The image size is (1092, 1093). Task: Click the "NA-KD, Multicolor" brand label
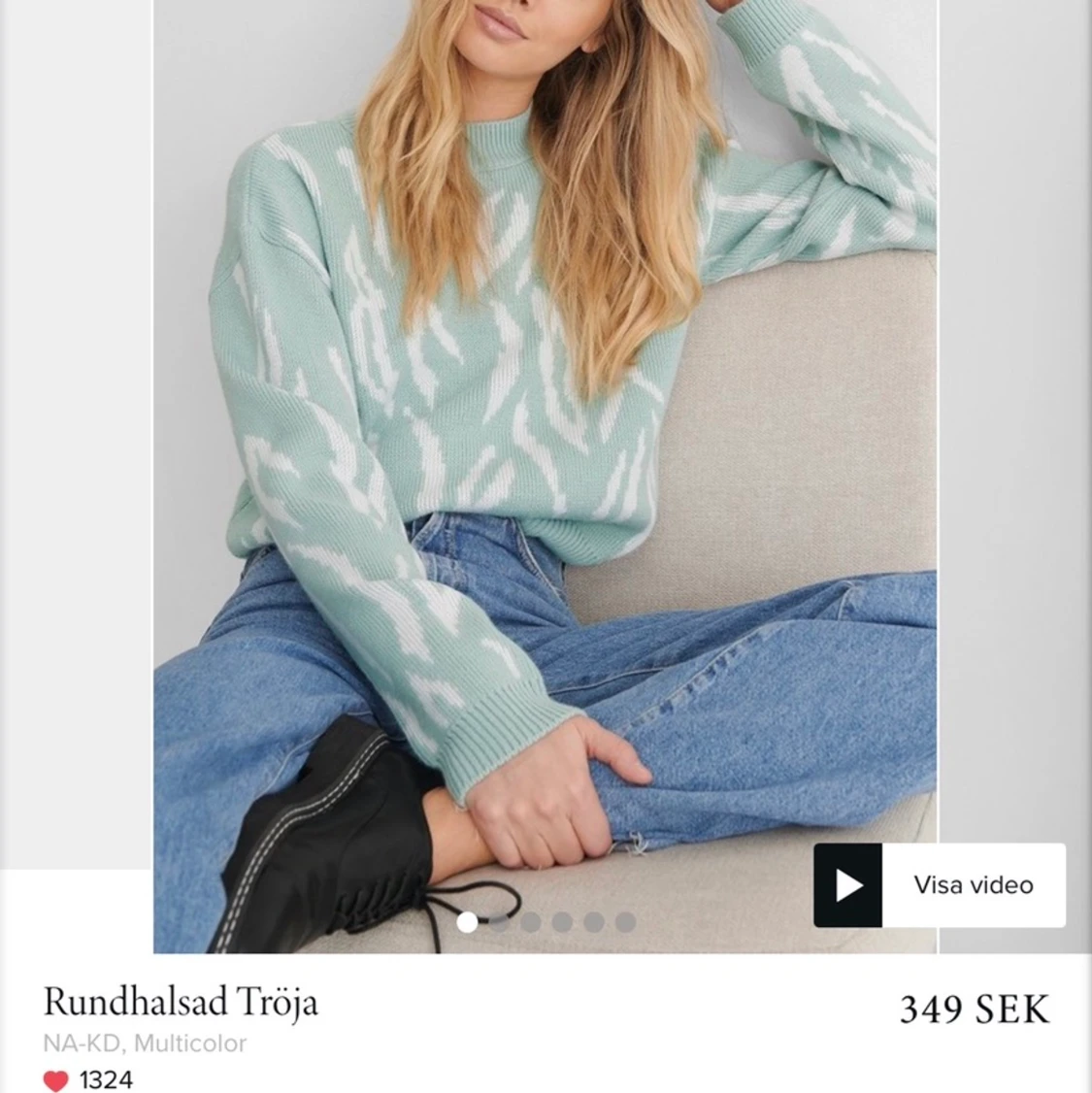146,1043
